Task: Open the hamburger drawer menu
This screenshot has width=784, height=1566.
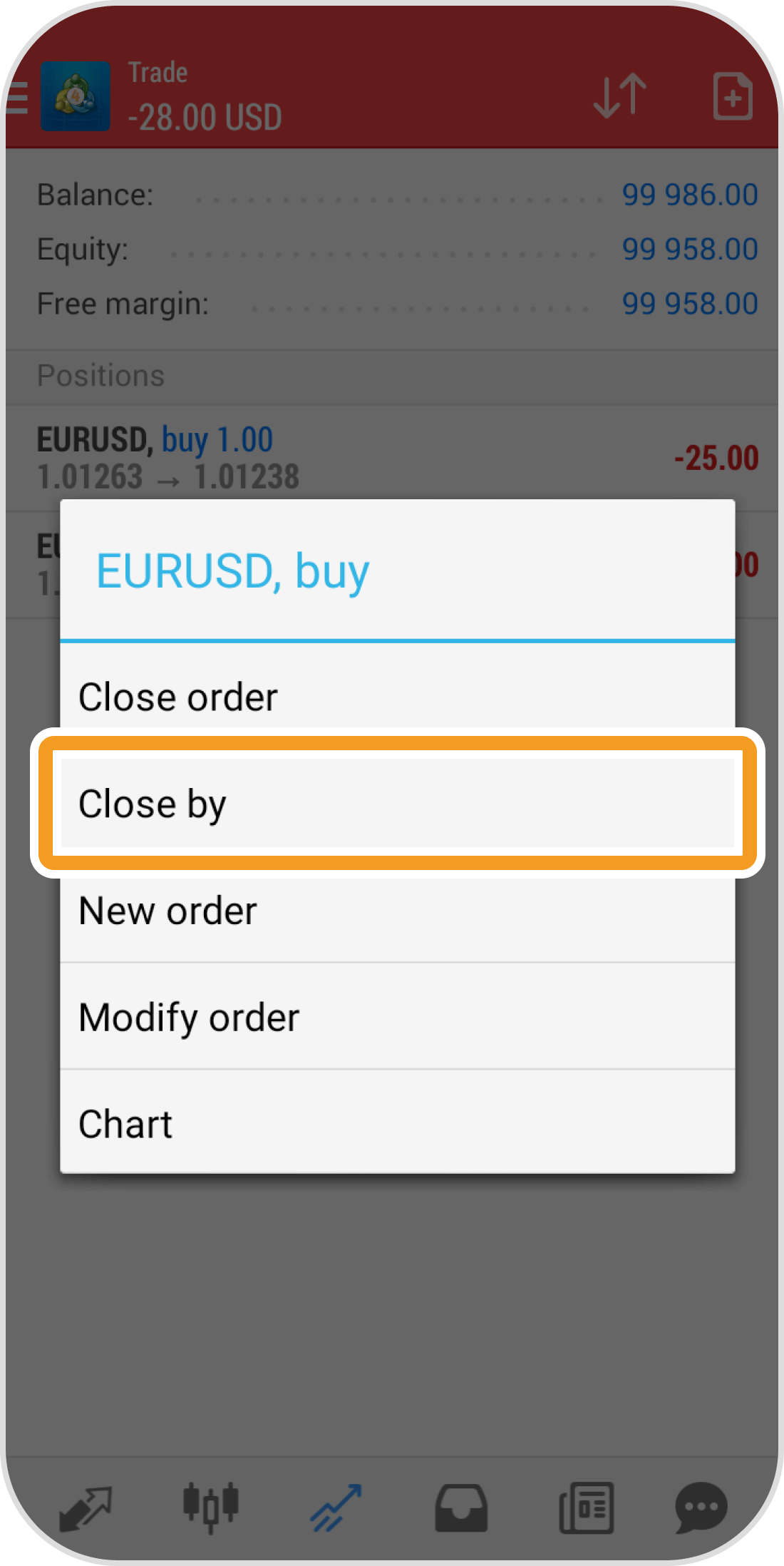Action: coord(16,97)
